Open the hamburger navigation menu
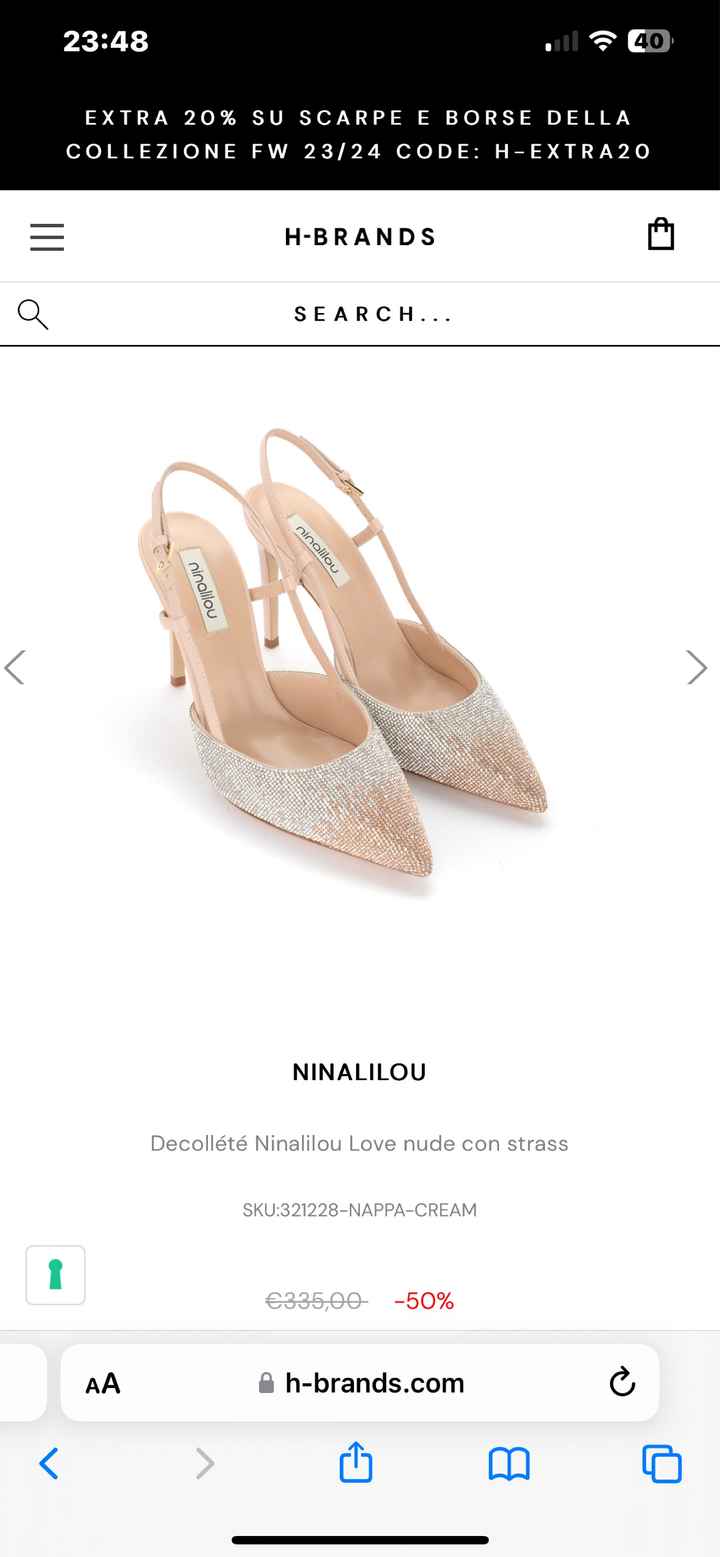This screenshot has height=1557, width=720. click(x=47, y=237)
